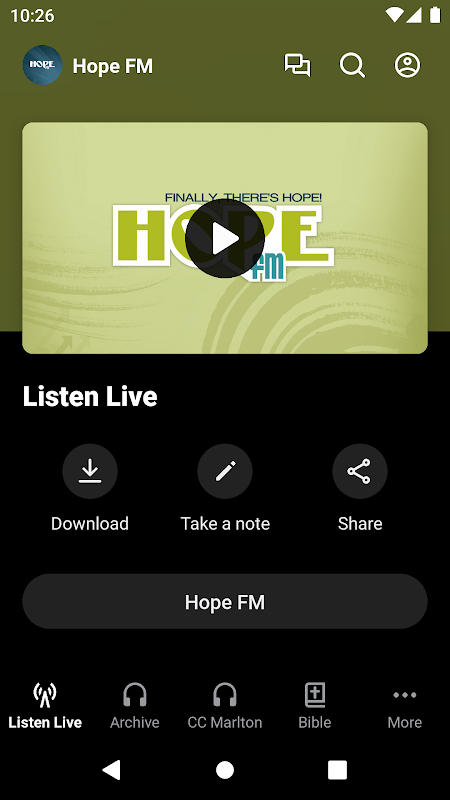Open the Bible tab
Image resolution: width=450 pixels, height=800 pixels.
tap(315, 706)
